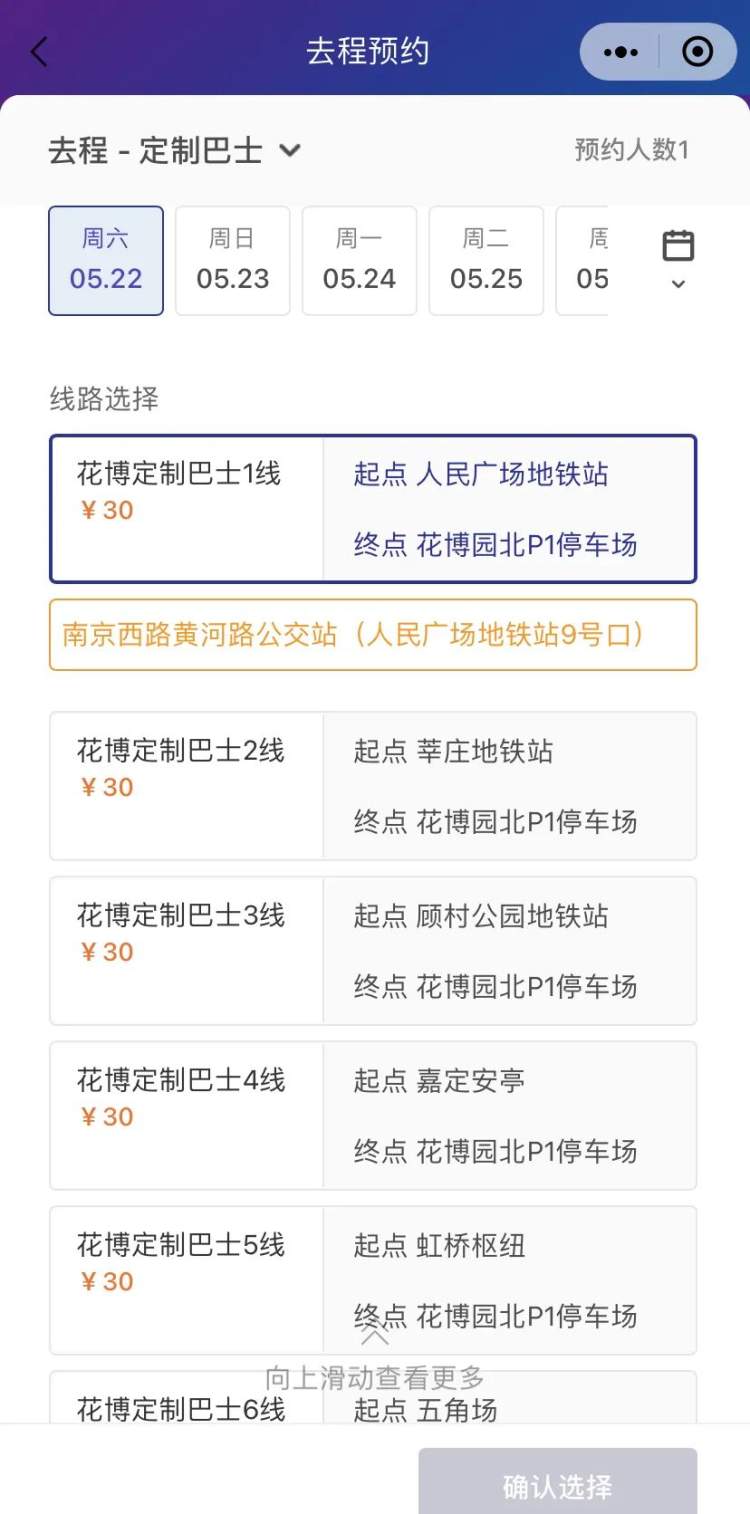Image resolution: width=750 pixels, height=1514 pixels.
Task: Select date 周日 05.23
Action: (232, 261)
